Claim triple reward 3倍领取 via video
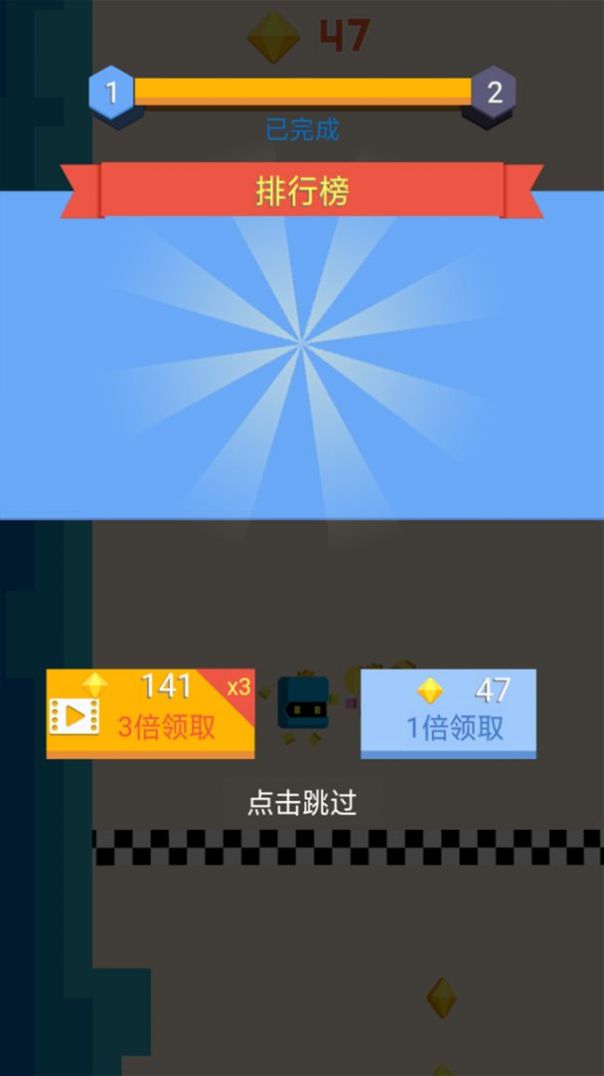Screen dimensions: 604x1076 tap(150, 713)
